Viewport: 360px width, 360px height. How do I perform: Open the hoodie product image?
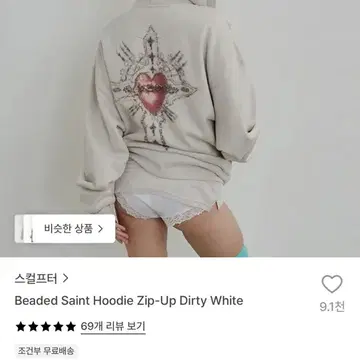(180, 128)
